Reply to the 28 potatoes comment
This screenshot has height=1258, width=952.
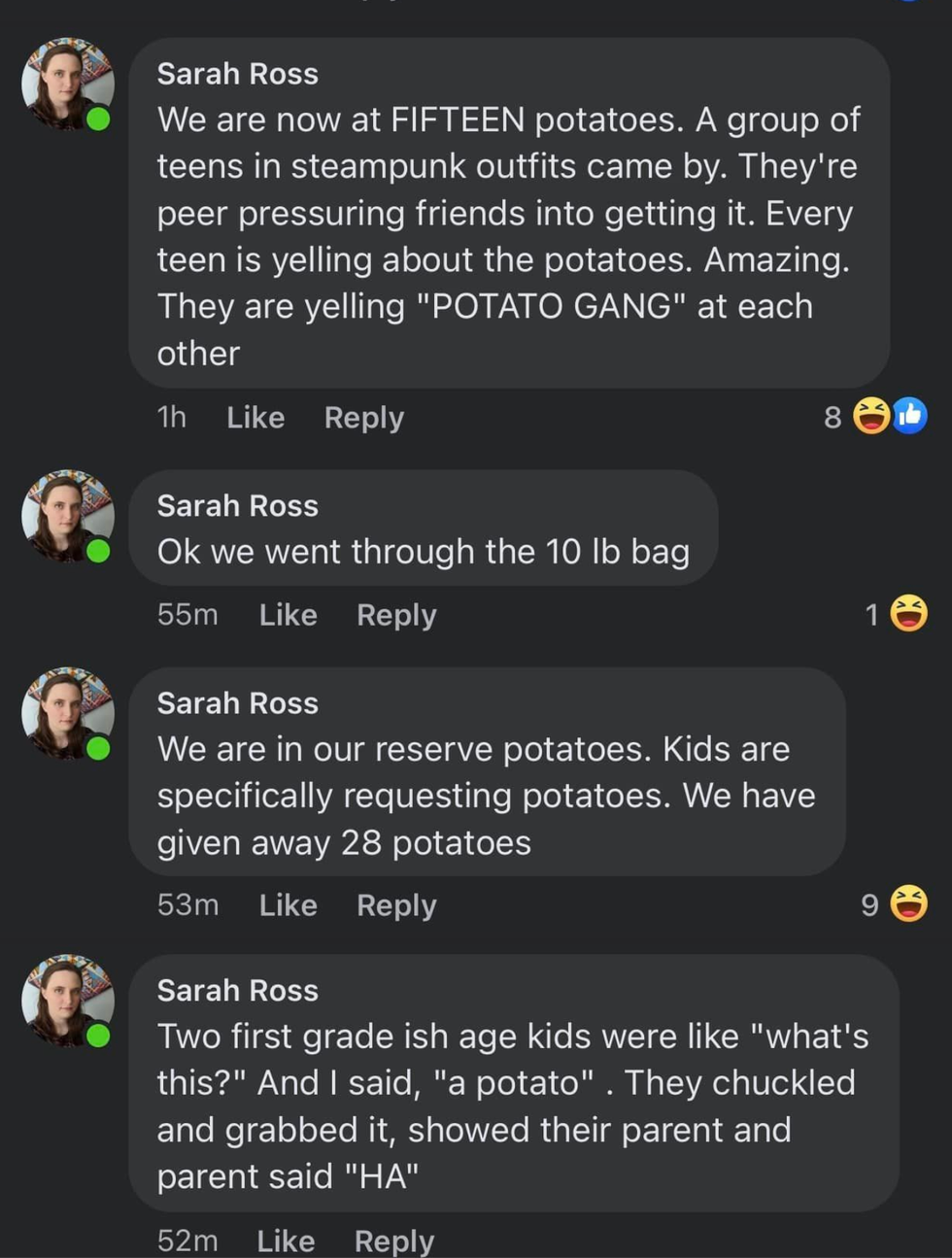pos(396,905)
